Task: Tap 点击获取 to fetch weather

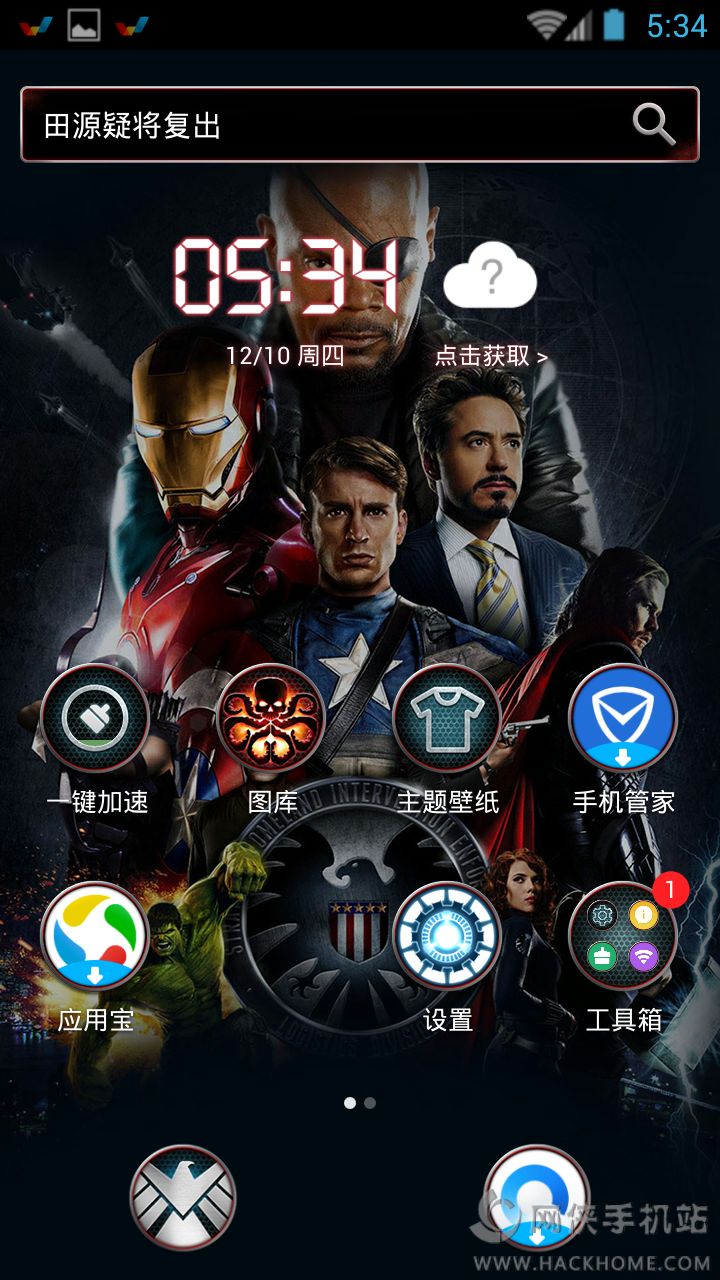Action: (x=491, y=356)
